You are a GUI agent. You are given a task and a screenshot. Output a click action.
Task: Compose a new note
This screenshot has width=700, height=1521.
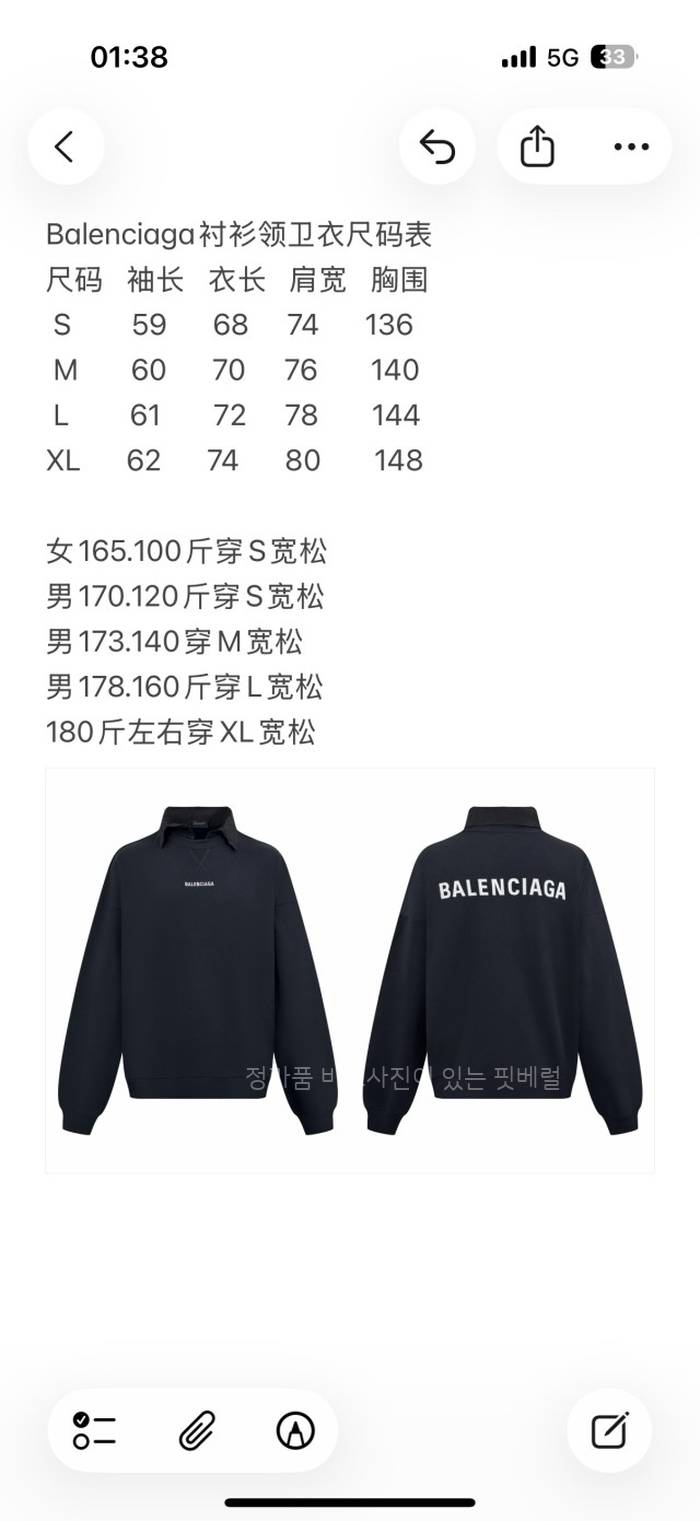(609, 1431)
